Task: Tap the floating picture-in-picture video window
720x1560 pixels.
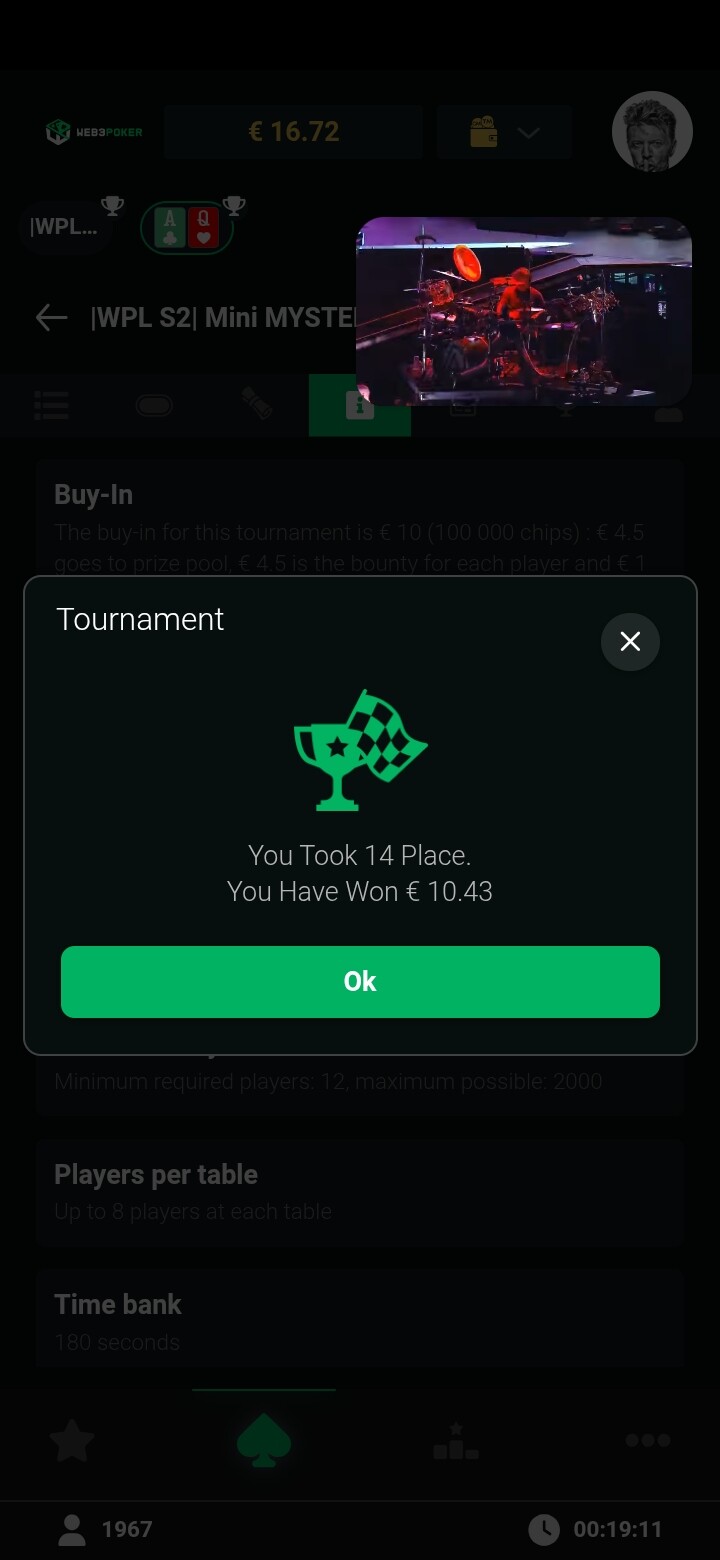Action: click(x=524, y=311)
